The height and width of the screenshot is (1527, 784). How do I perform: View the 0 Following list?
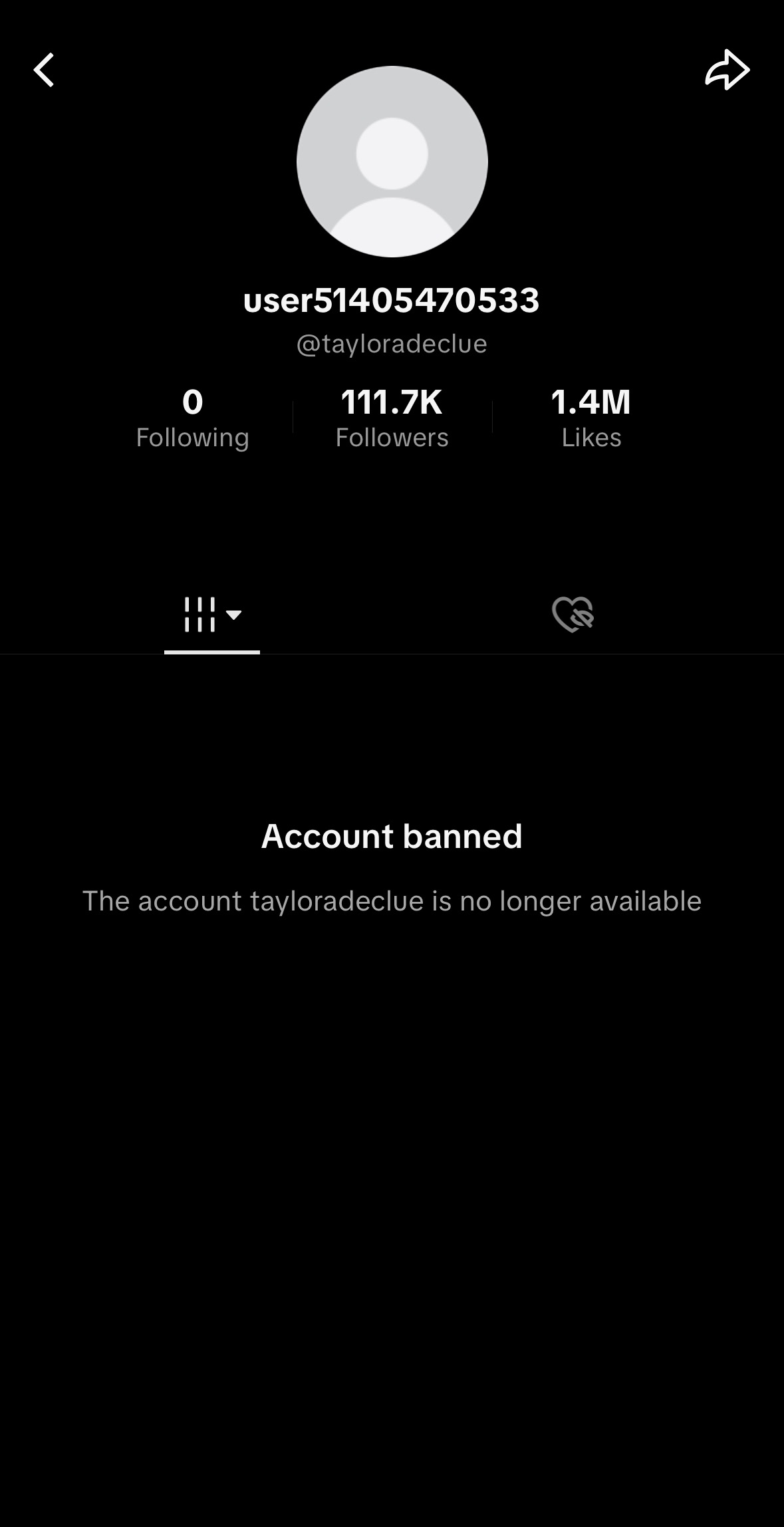pos(192,418)
